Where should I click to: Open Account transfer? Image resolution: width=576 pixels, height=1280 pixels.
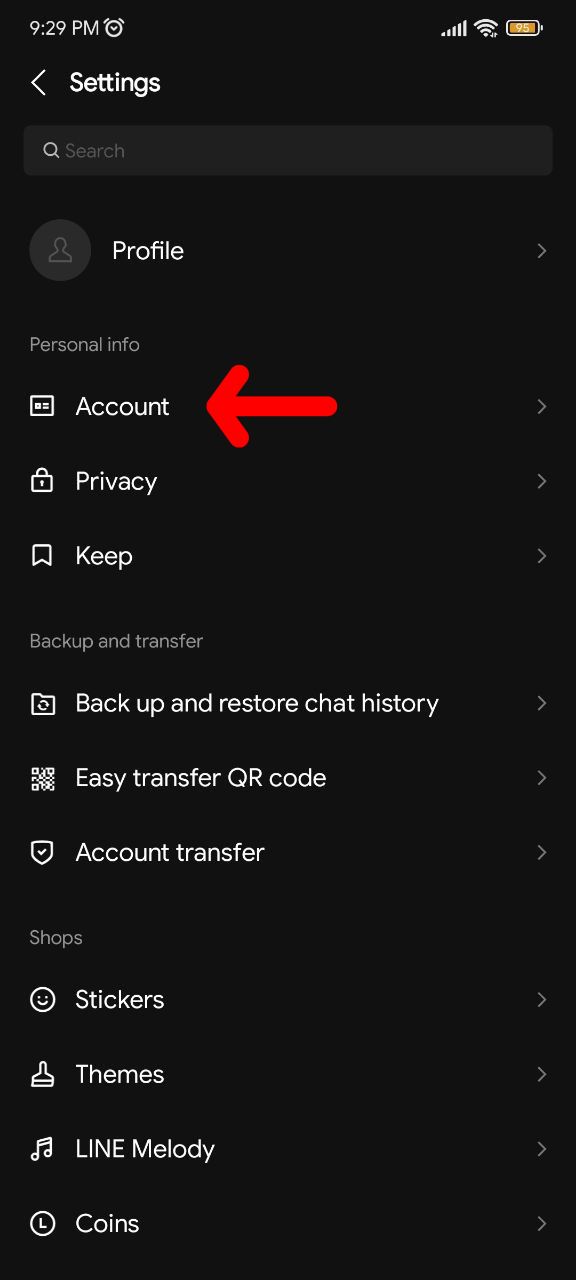[x=288, y=852]
